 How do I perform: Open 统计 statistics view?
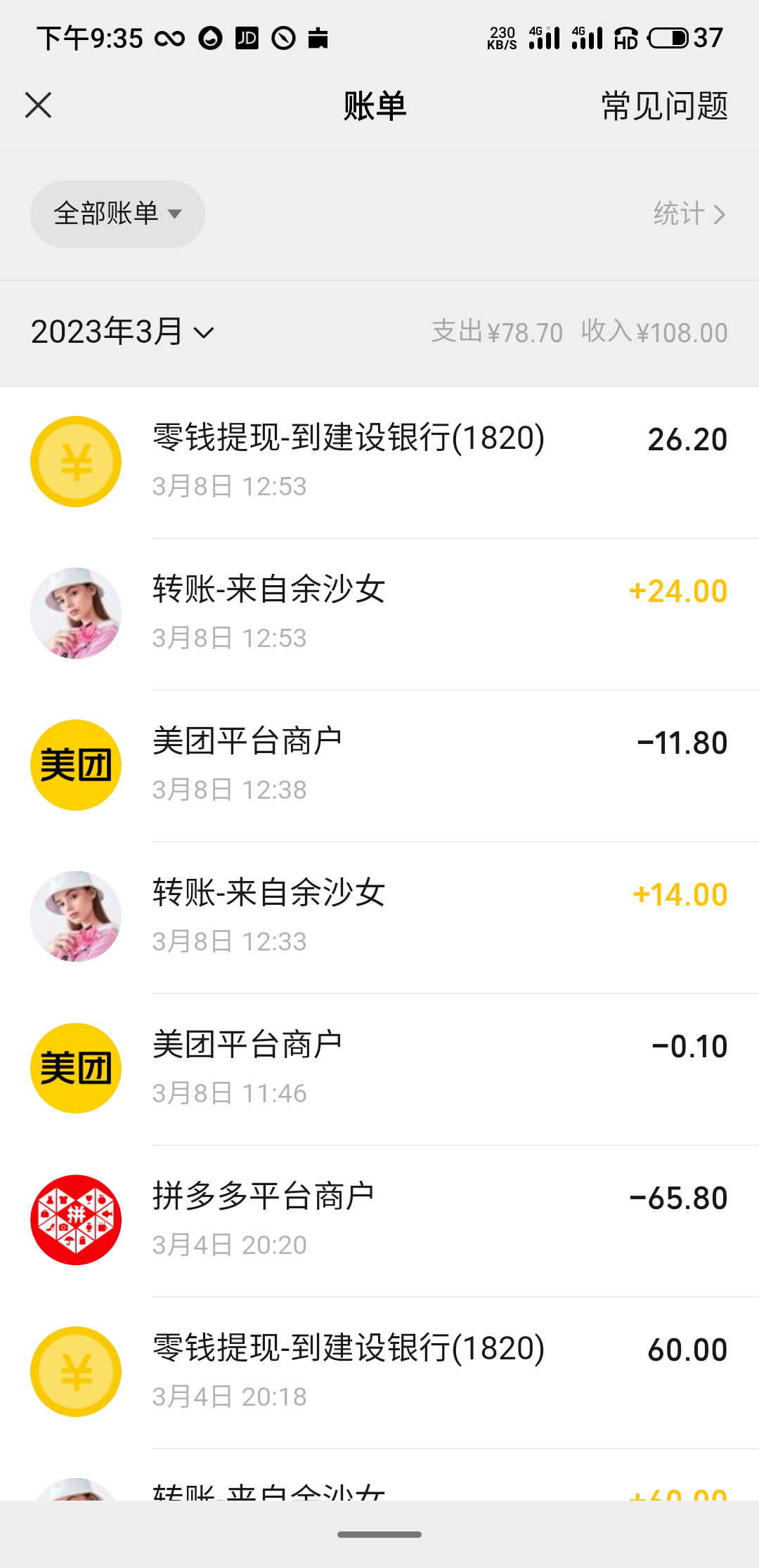click(x=689, y=214)
